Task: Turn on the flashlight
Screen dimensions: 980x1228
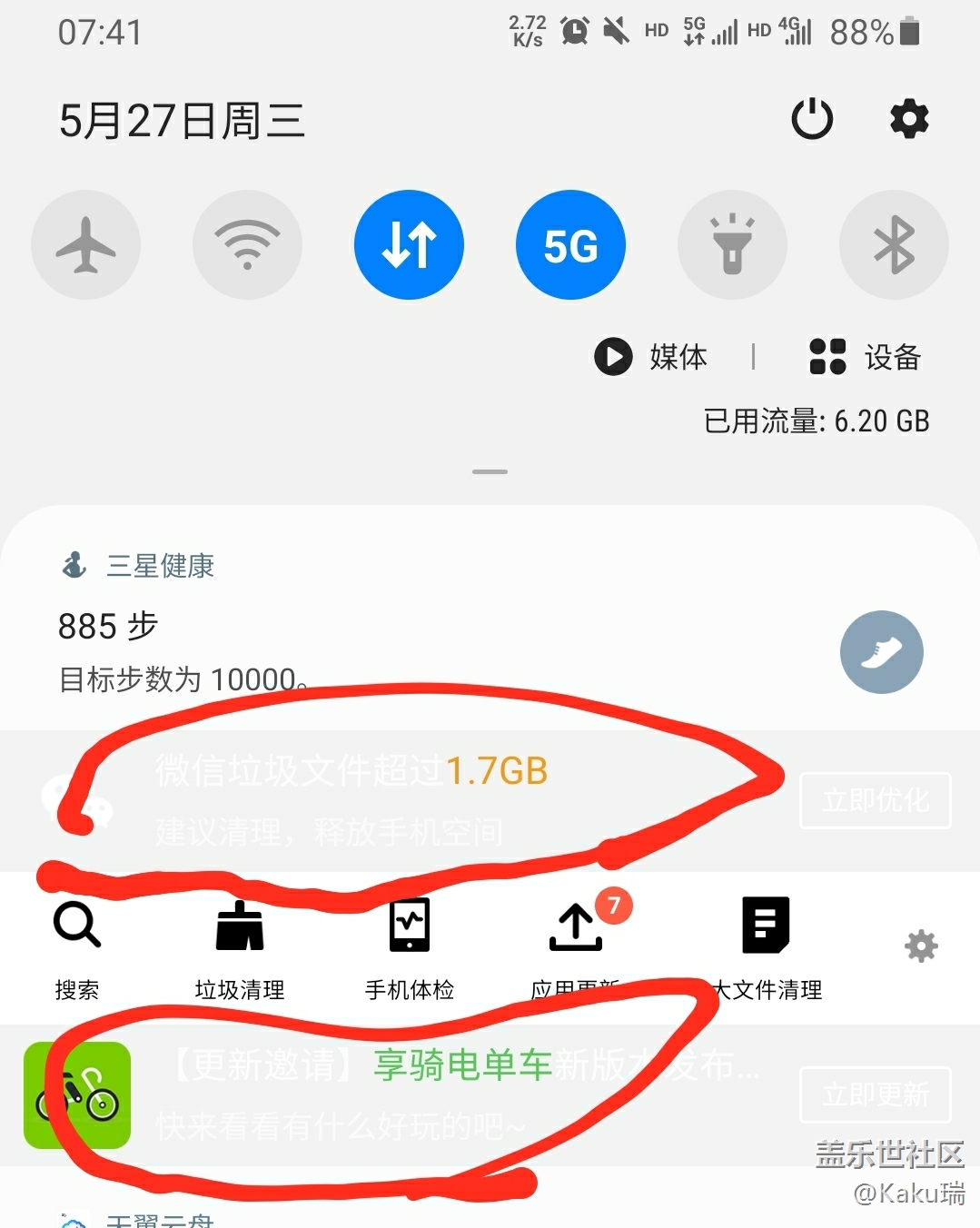Action: tap(732, 244)
